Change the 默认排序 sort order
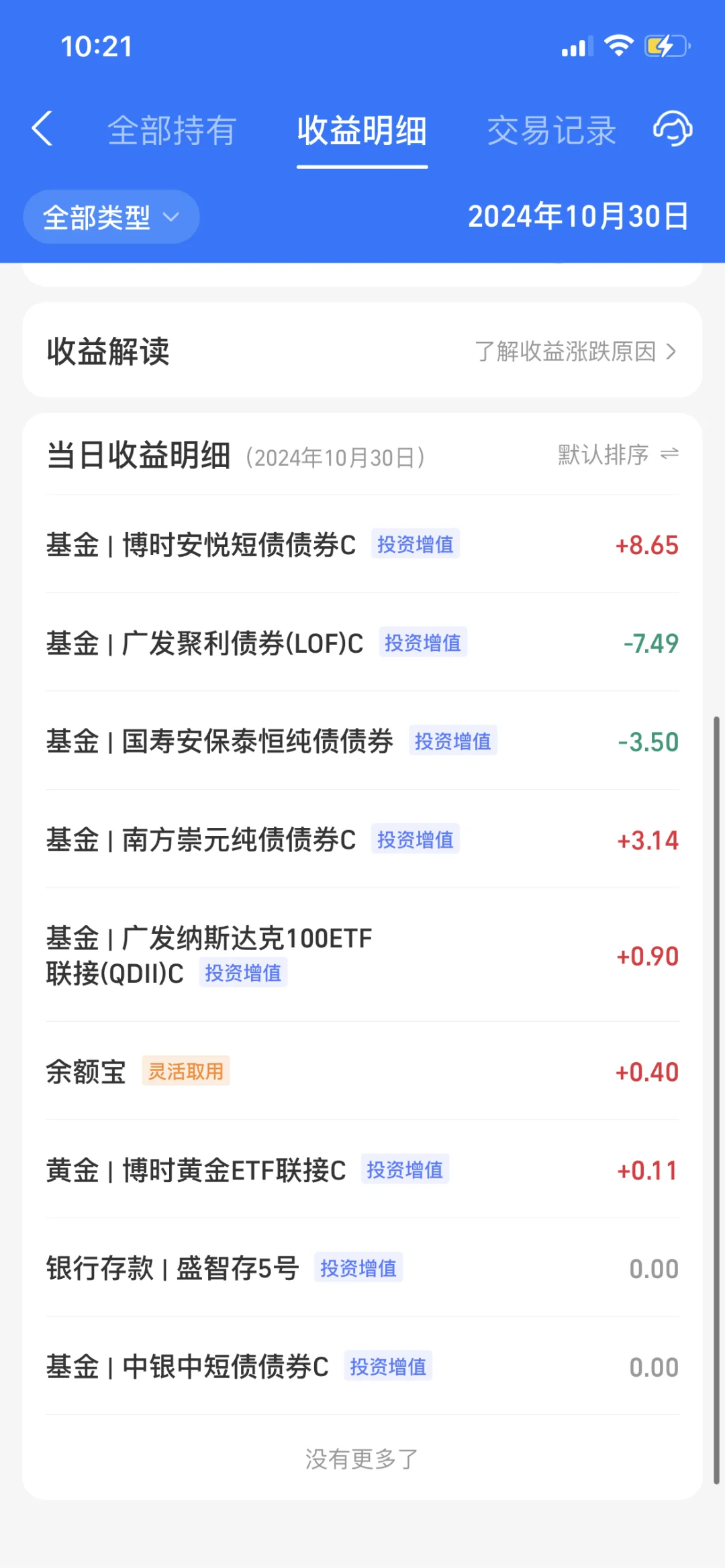725x1568 pixels. (618, 455)
